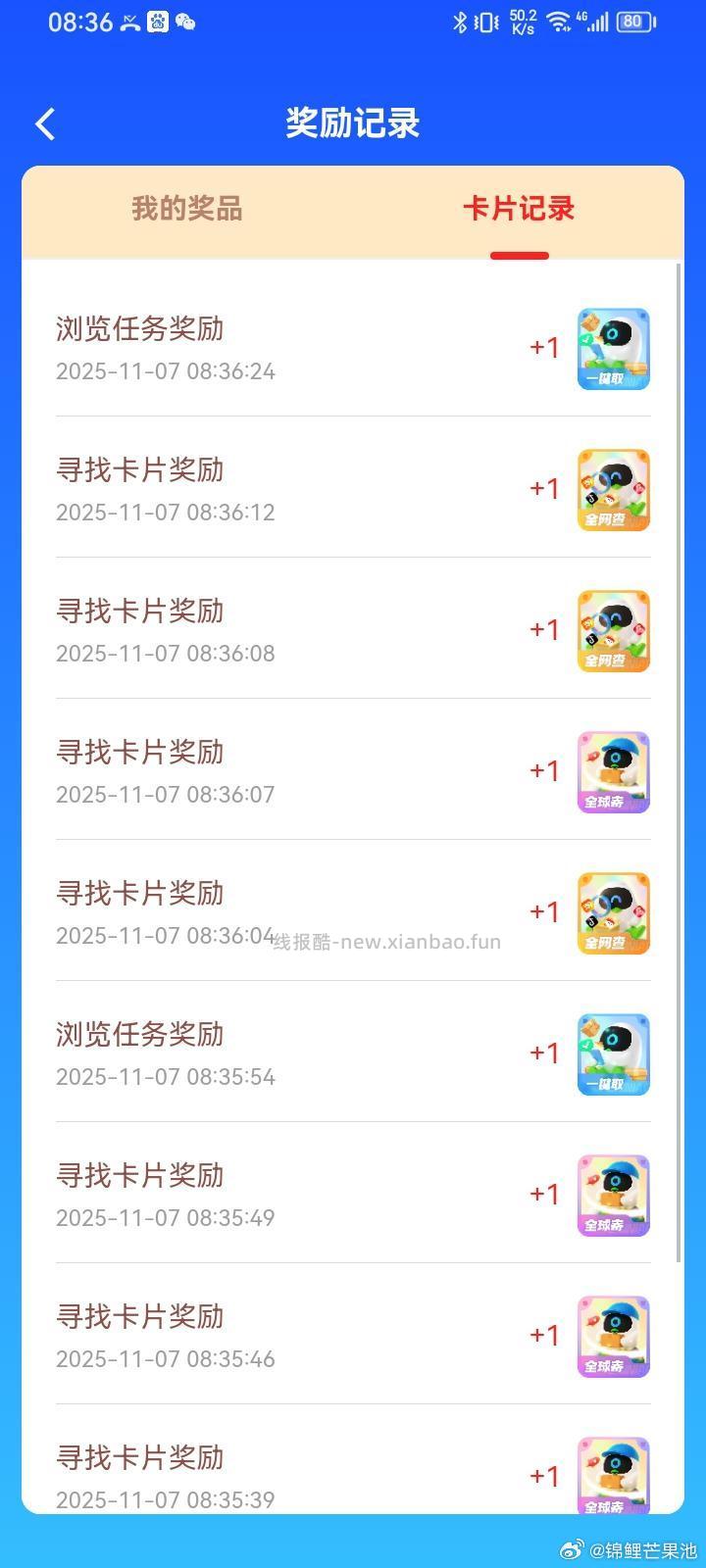
Task: Tap the 一键取 card icon beside the 08:35:54 entry
Action: tap(613, 1053)
